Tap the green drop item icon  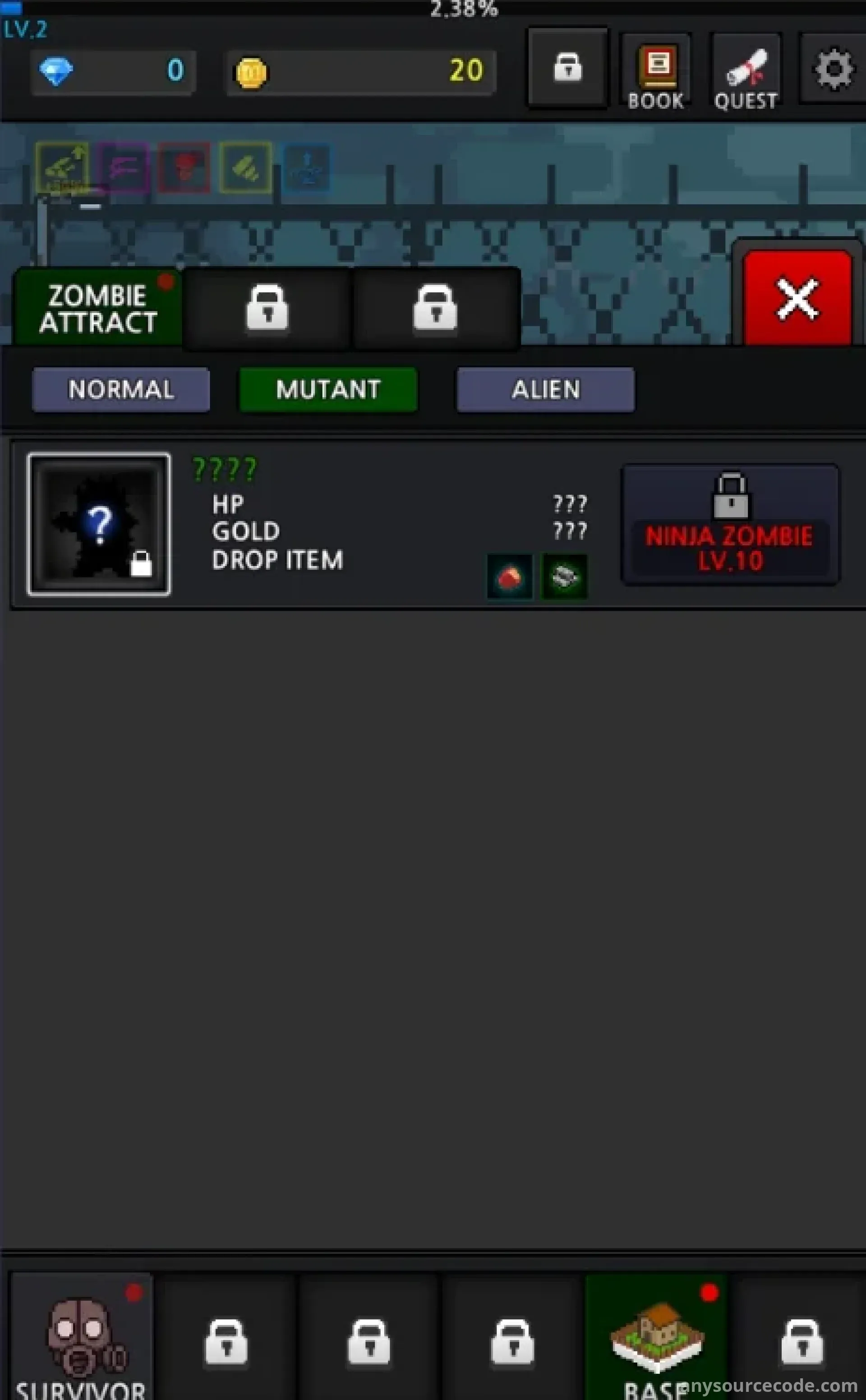click(x=564, y=576)
